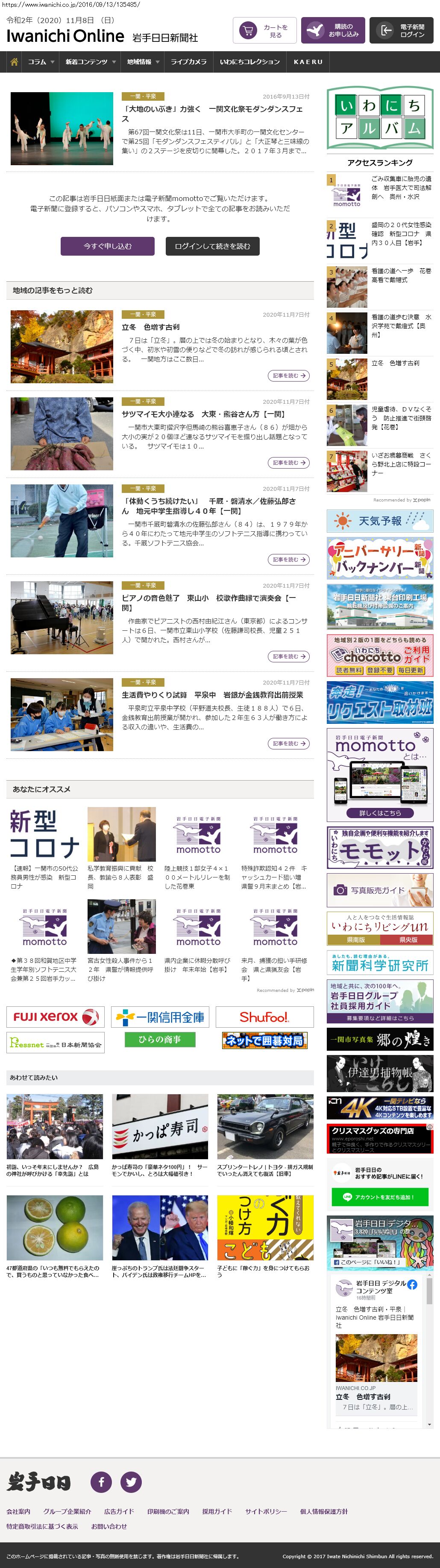Open いわにちアルバム banner
Image resolution: width=440 pixels, height=1568 pixels.
coord(380,118)
